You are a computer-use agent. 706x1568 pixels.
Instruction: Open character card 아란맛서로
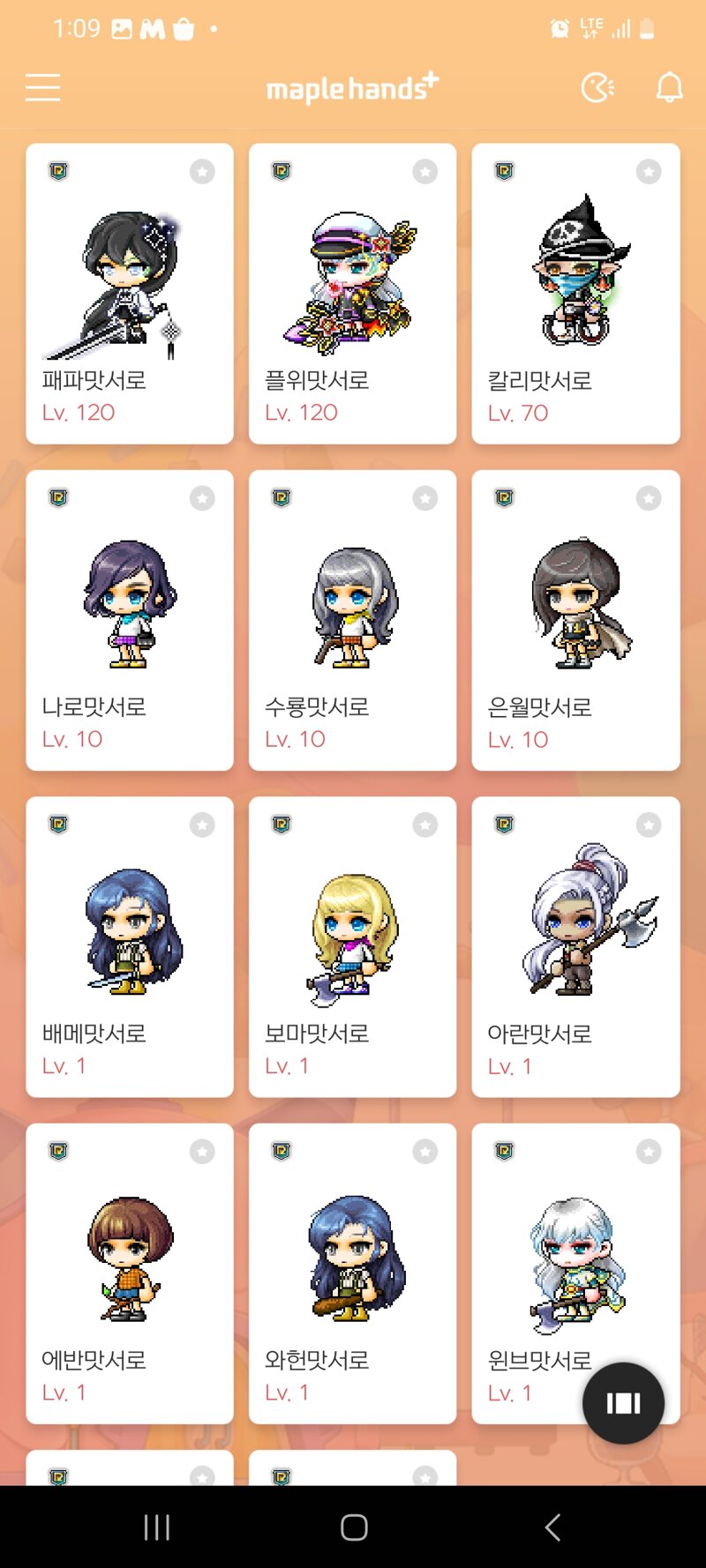click(575, 946)
